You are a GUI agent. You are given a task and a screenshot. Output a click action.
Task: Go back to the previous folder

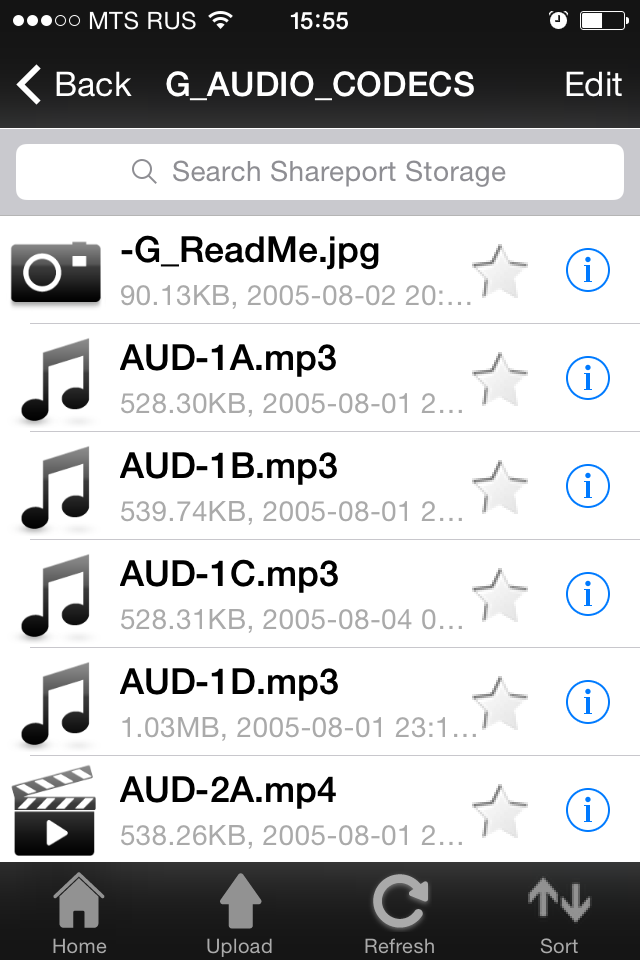(75, 85)
